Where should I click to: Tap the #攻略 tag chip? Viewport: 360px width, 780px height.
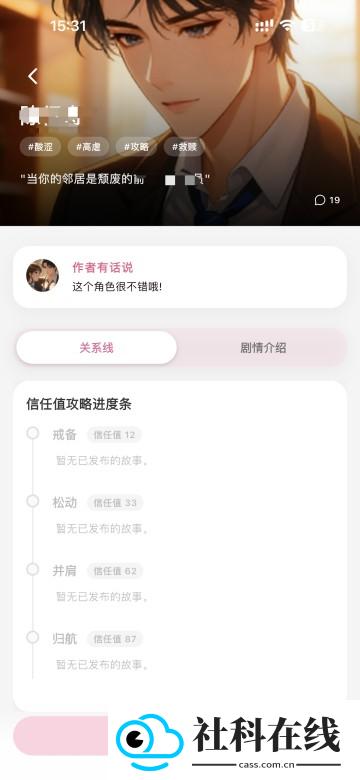click(136, 147)
